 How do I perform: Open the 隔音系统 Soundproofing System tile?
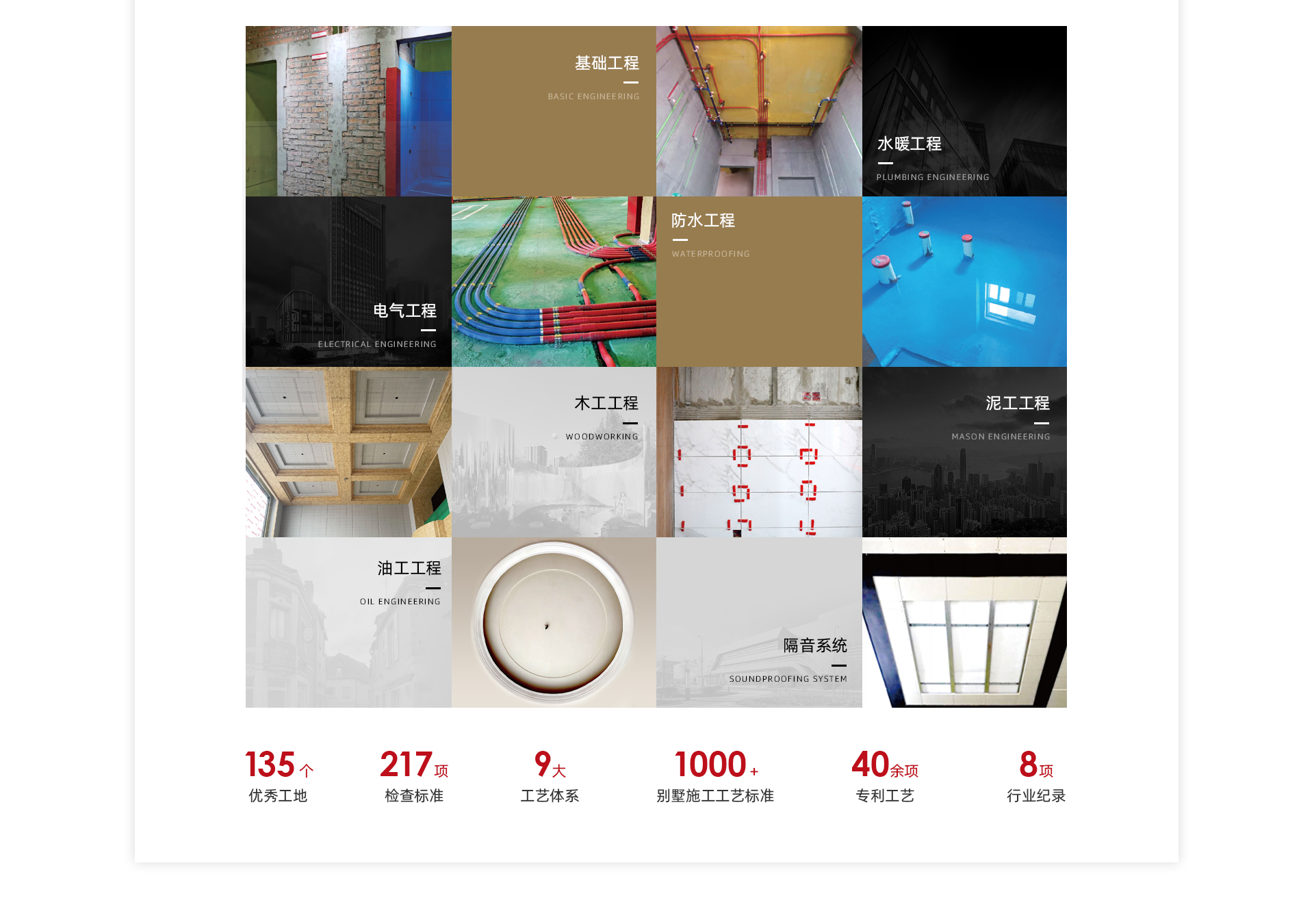click(759, 622)
